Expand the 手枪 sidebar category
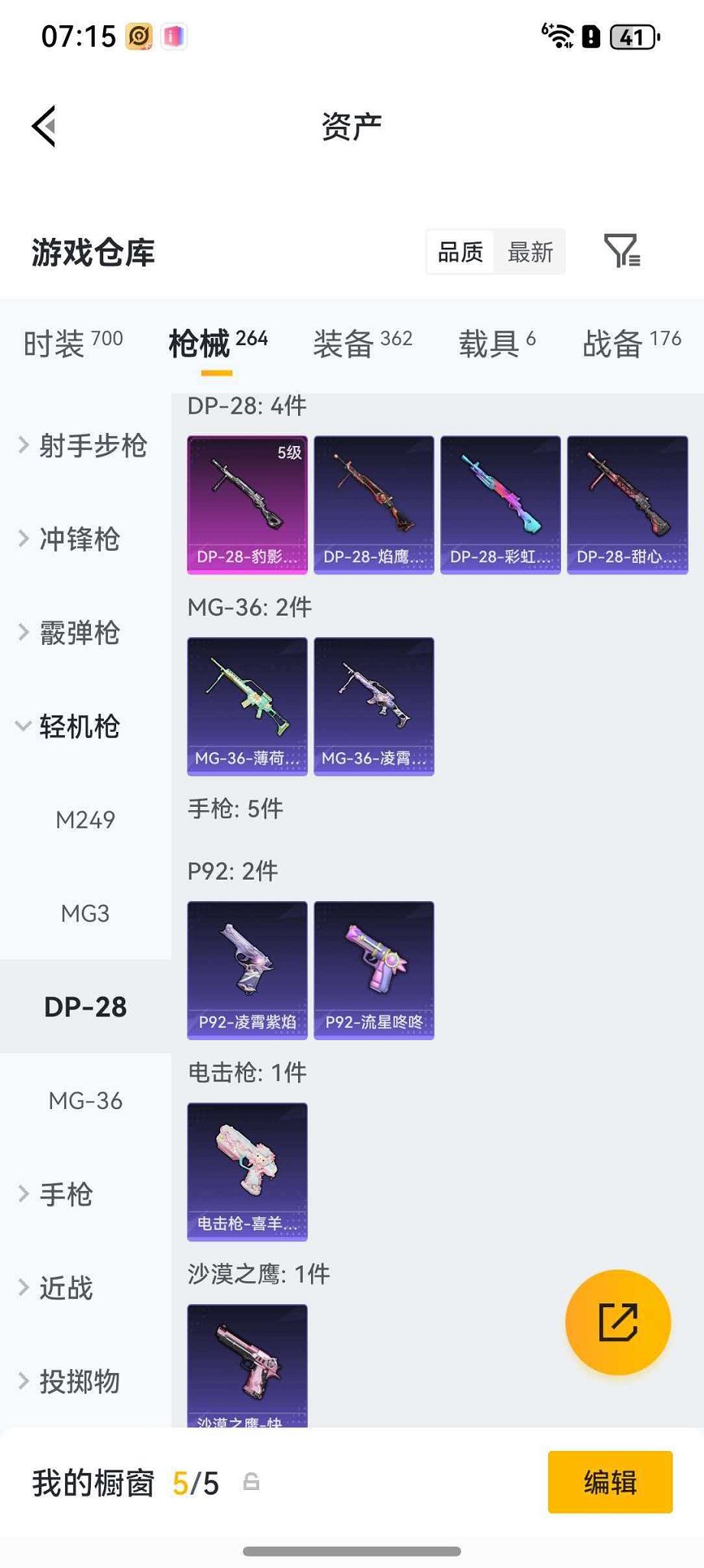This screenshot has height=1568, width=704. coord(65,1195)
